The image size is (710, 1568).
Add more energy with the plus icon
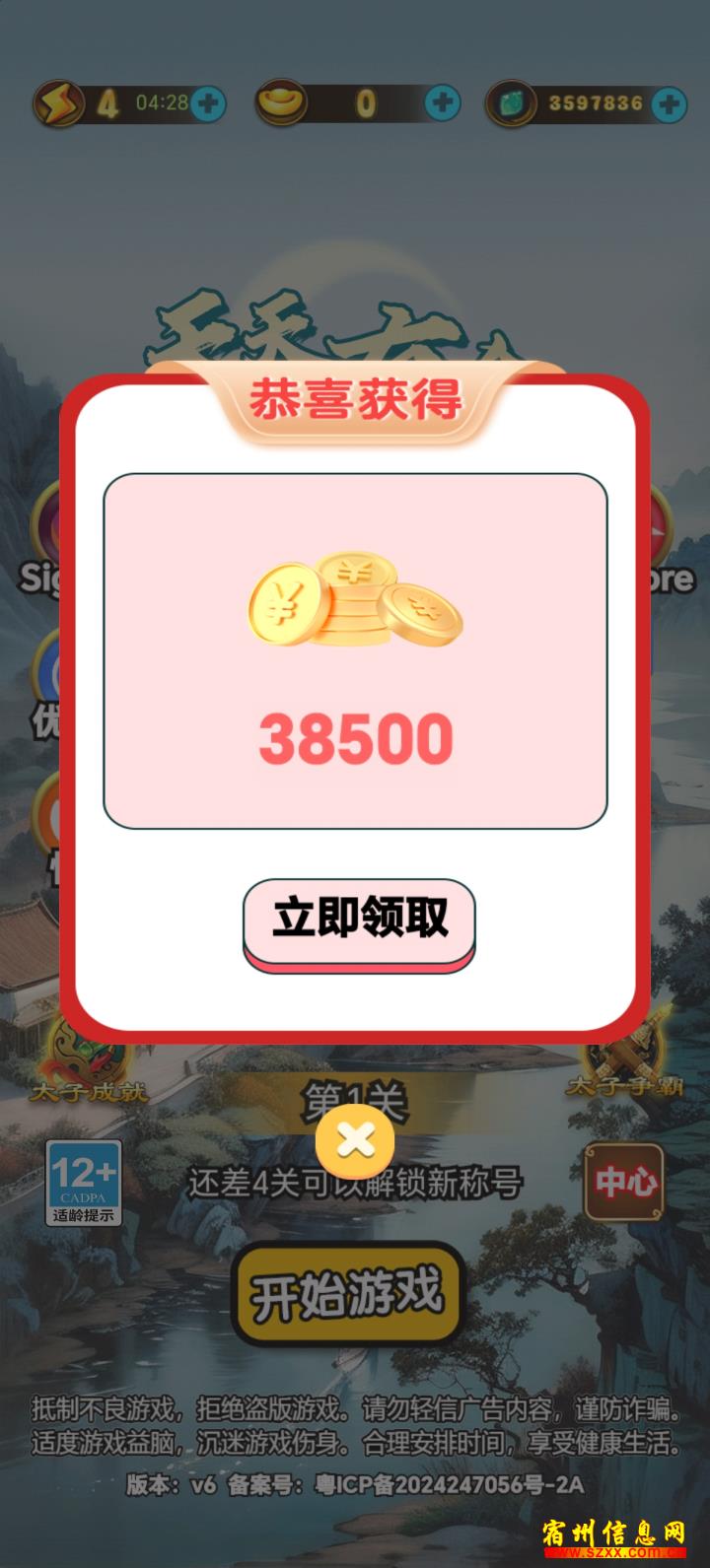pos(208,102)
